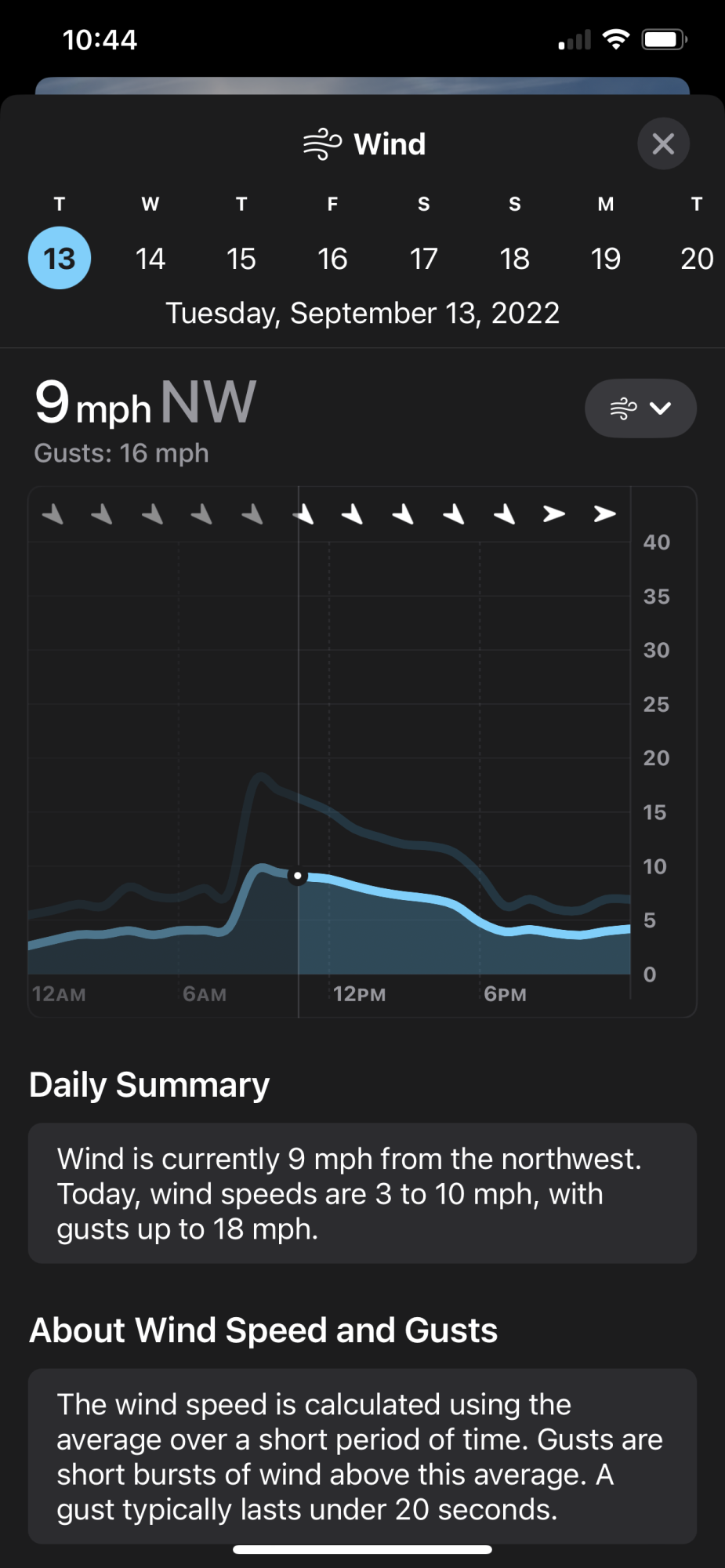The height and width of the screenshot is (1568, 725).
Task: Go to Tuesday the 20th
Action: (697, 258)
